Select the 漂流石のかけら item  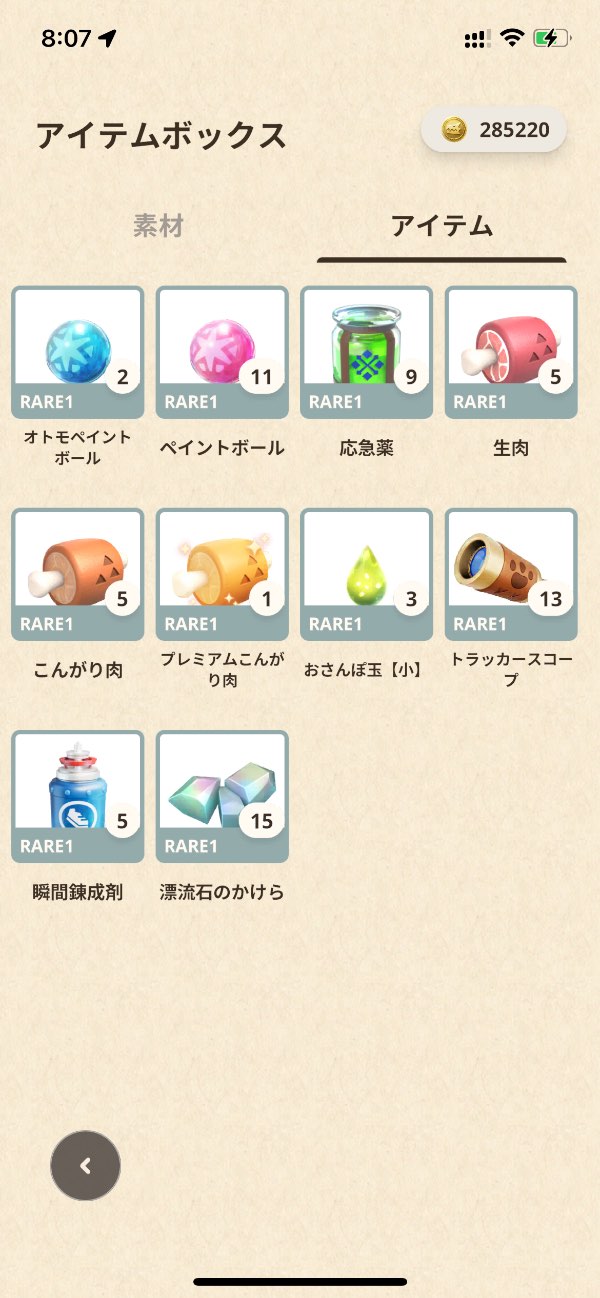point(222,796)
